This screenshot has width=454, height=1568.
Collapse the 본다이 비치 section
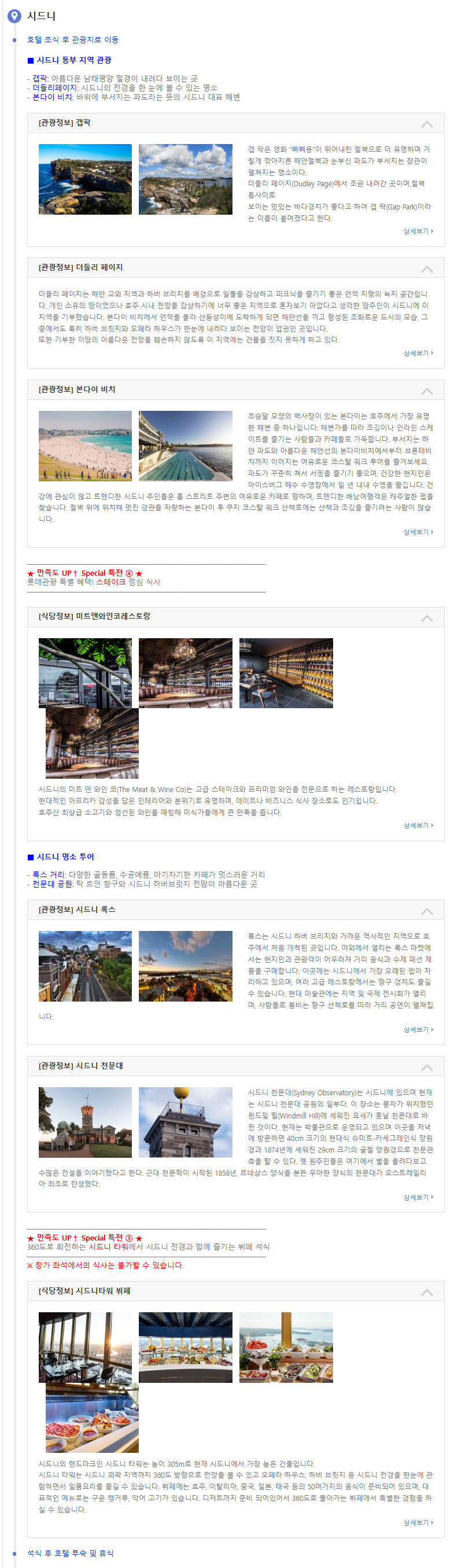[x=427, y=391]
